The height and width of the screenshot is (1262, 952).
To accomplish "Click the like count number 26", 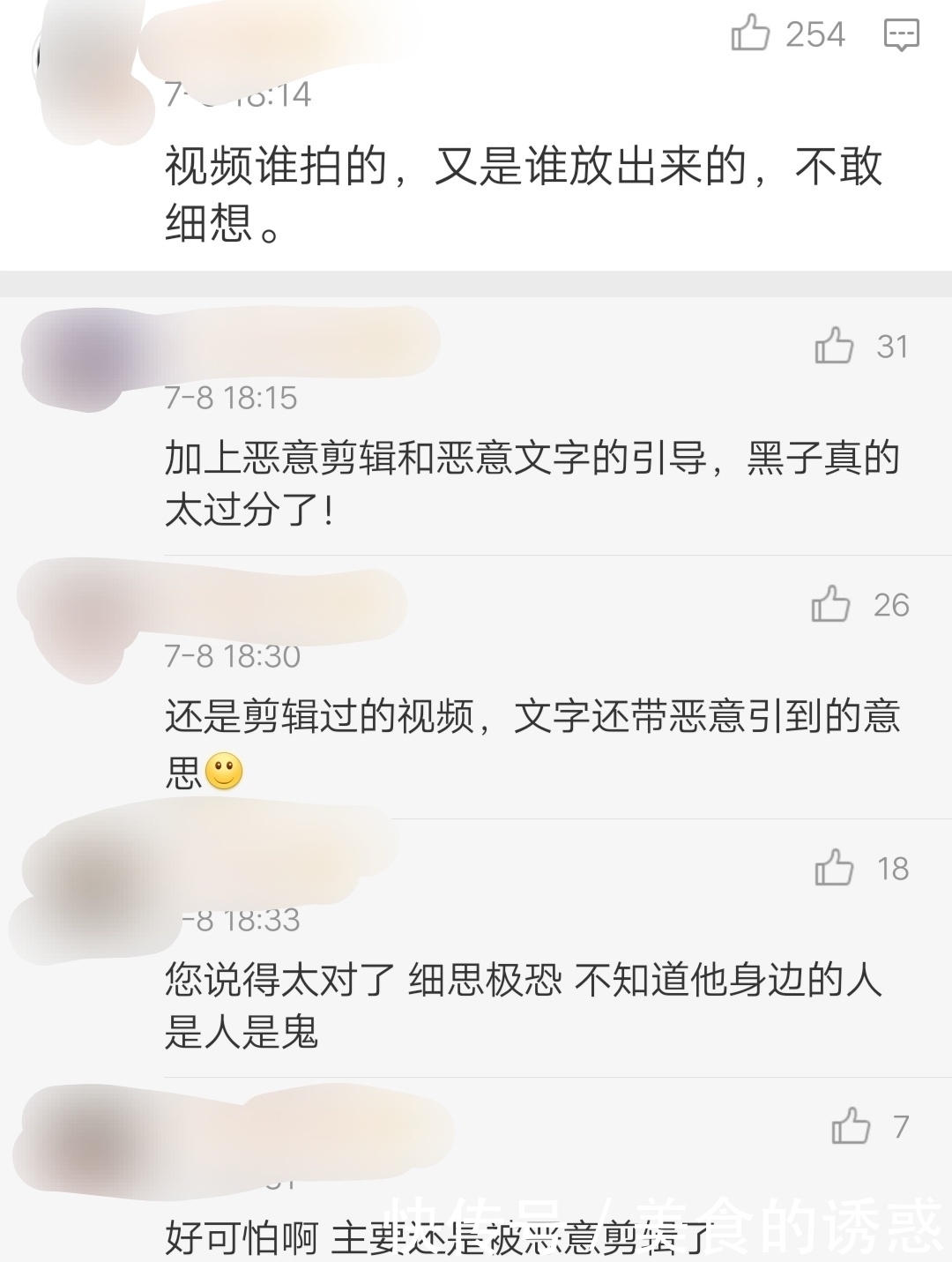I will click(891, 607).
